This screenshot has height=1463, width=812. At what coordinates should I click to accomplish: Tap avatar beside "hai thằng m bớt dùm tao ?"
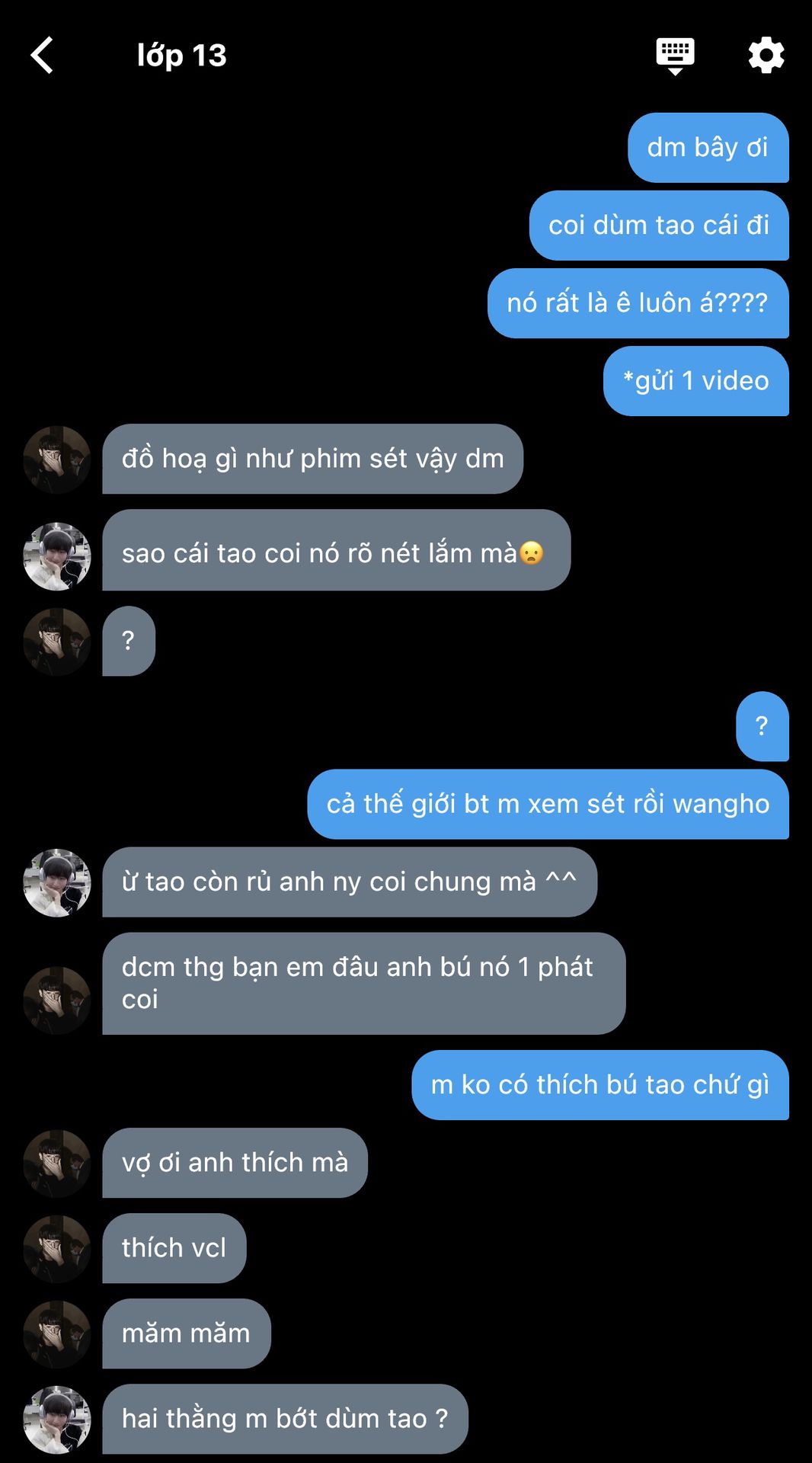pos(57,1419)
